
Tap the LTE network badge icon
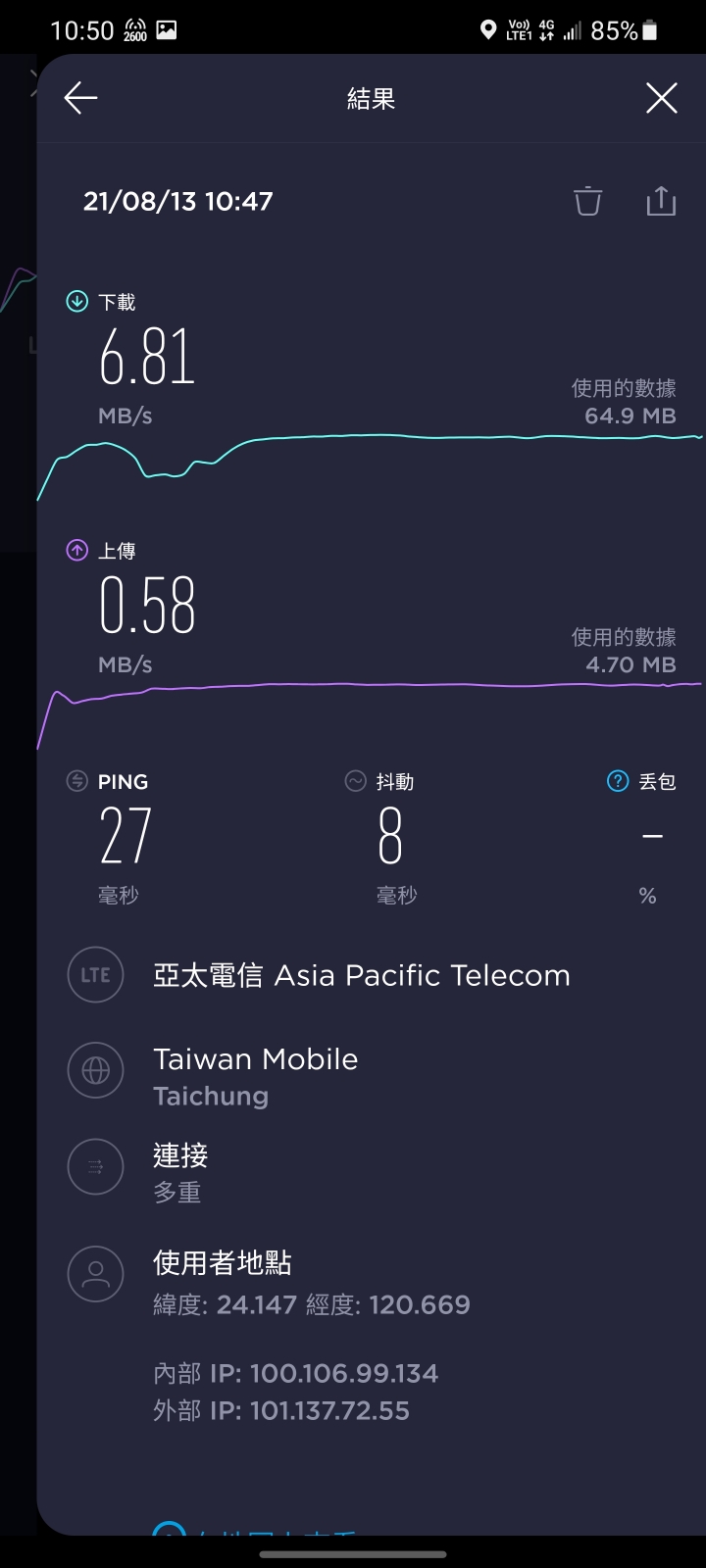click(95, 974)
